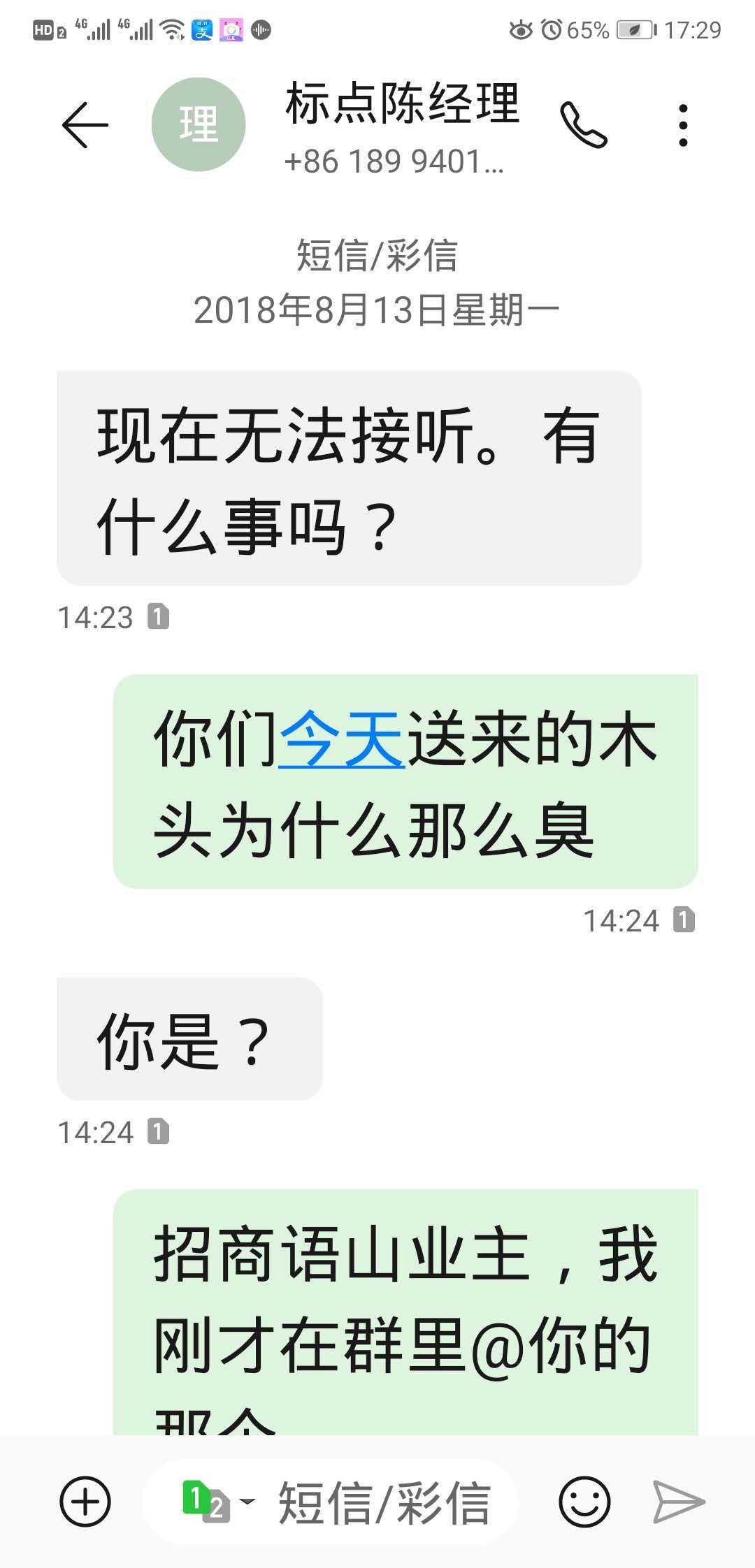Send the message with the arrow icon

[678, 1501]
